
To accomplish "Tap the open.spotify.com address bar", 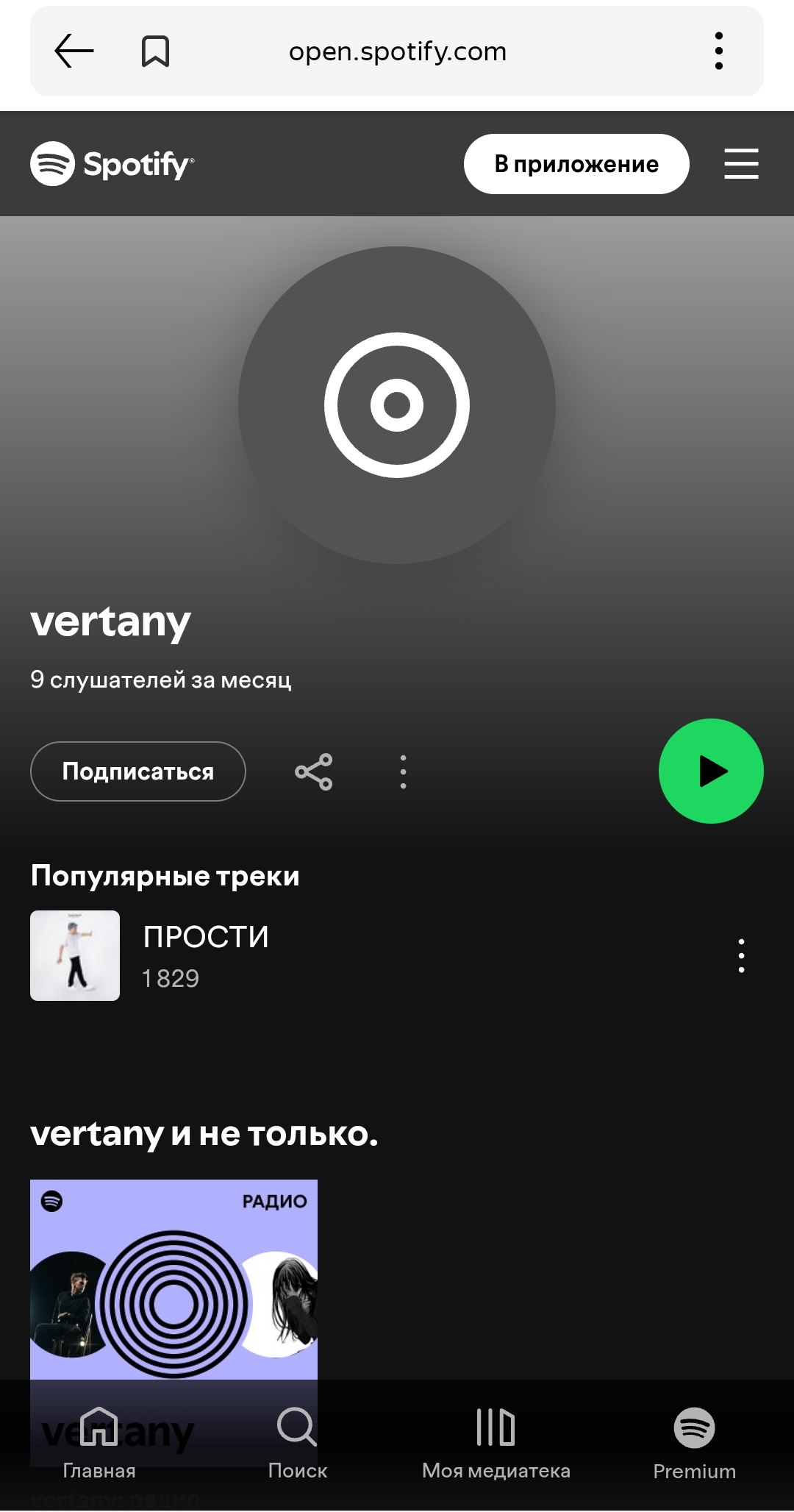I will (397, 51).
